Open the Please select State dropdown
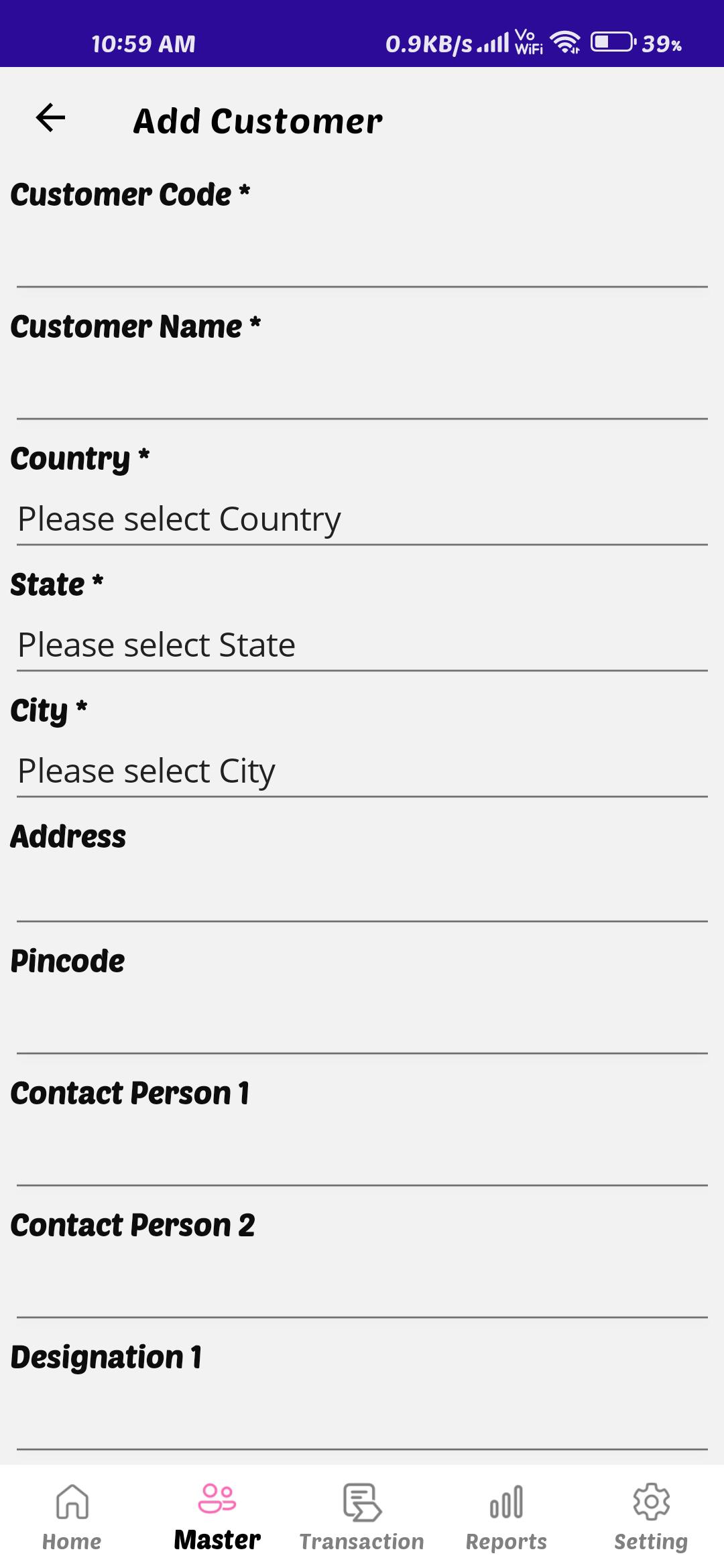724x1568 pixels. (x=362, y=645)
